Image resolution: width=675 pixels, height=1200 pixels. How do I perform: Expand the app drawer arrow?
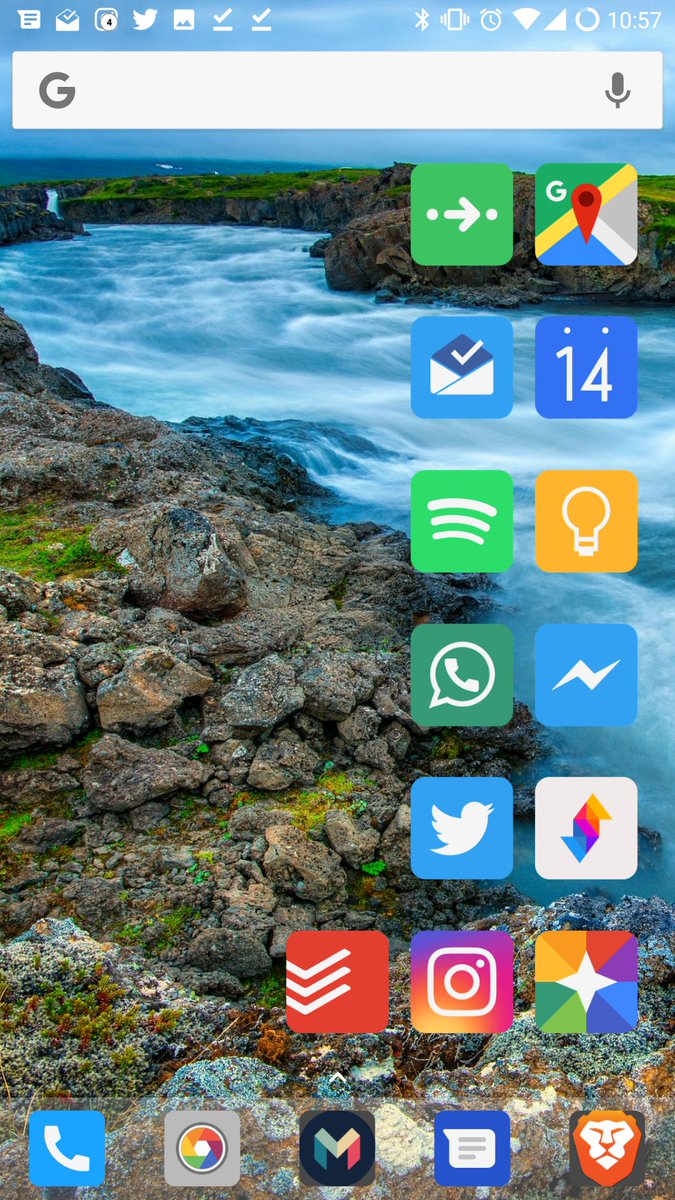[338, 1078]
